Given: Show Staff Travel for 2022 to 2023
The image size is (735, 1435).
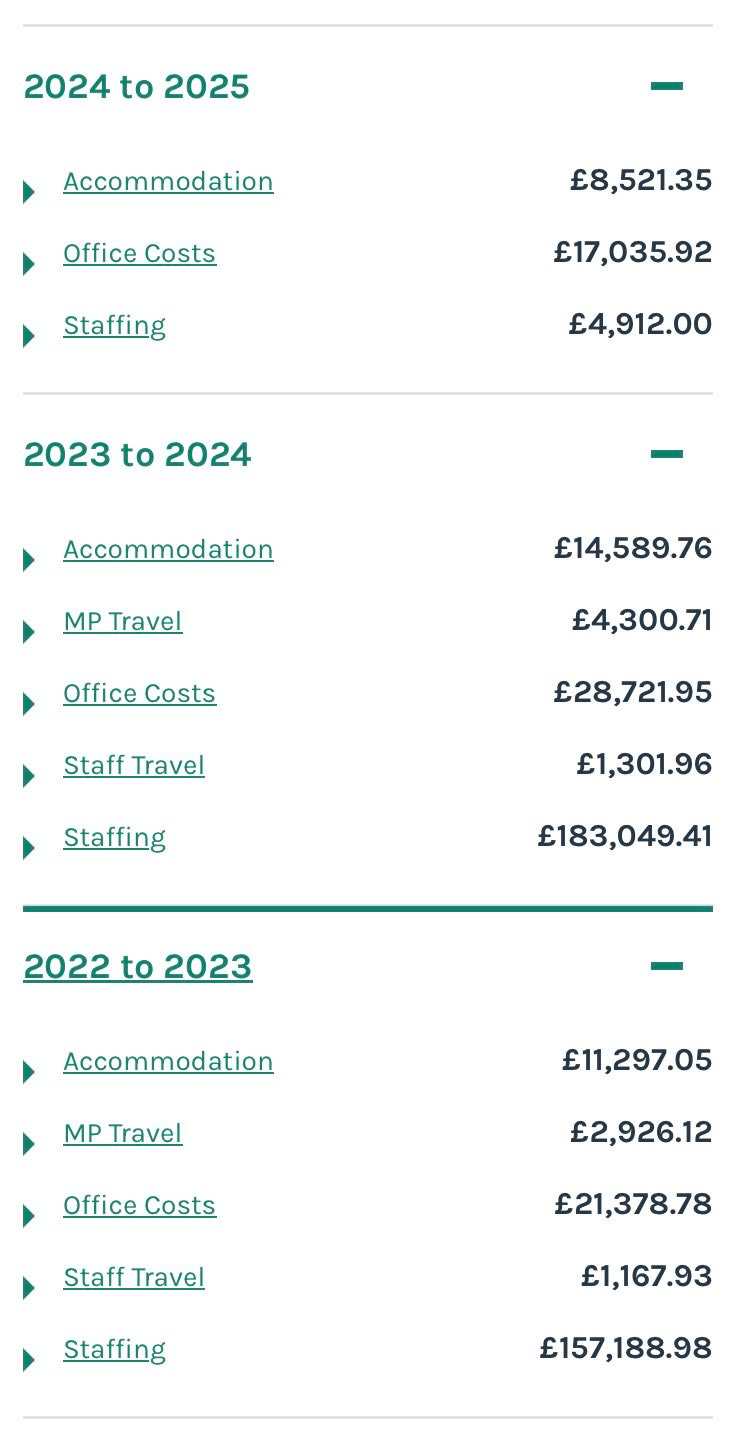Looking at the screenshot, I should pyautogui.click(x=134, y=1278).
